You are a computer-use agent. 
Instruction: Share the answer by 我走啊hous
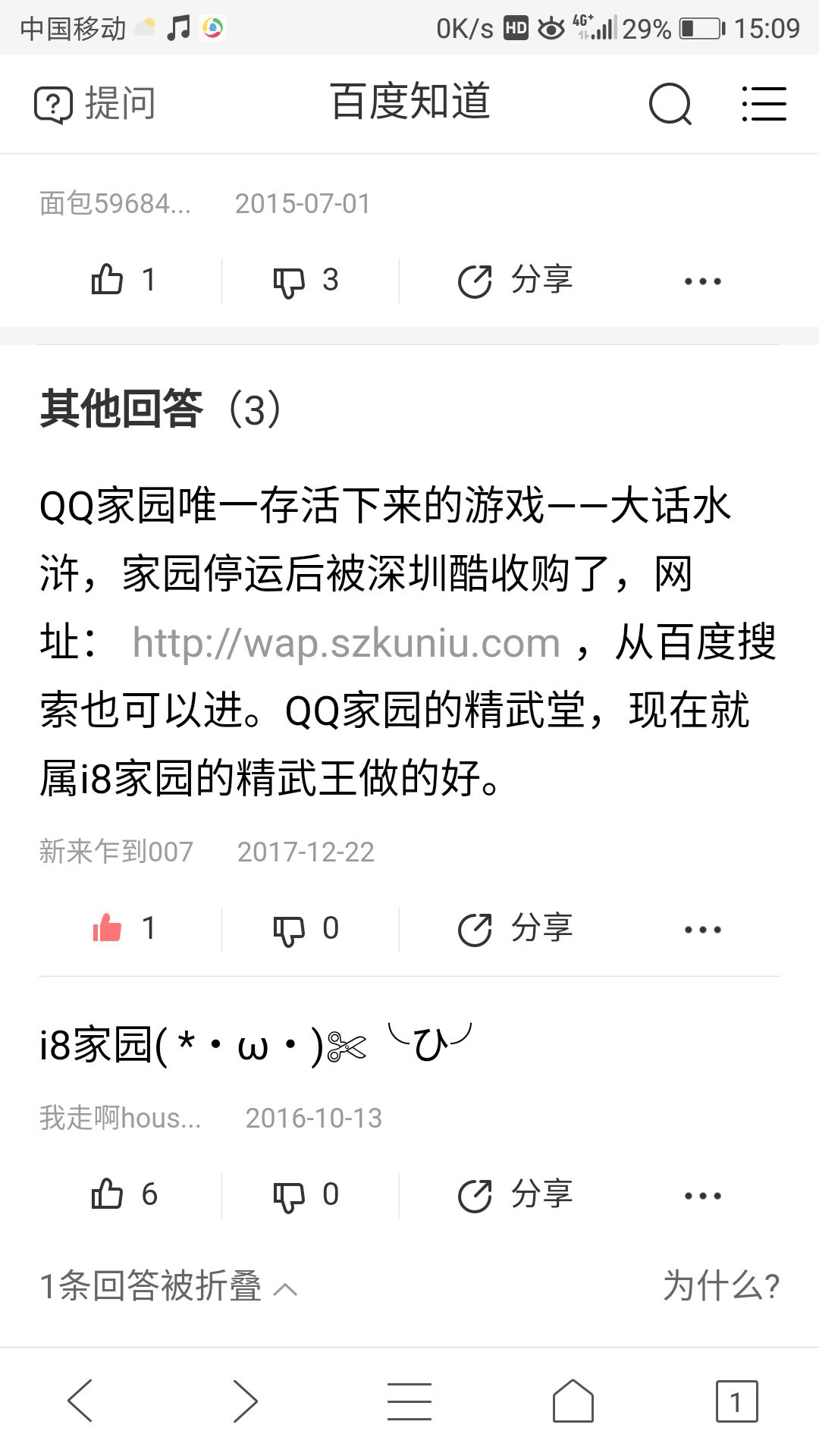(x=516, y=1195)
